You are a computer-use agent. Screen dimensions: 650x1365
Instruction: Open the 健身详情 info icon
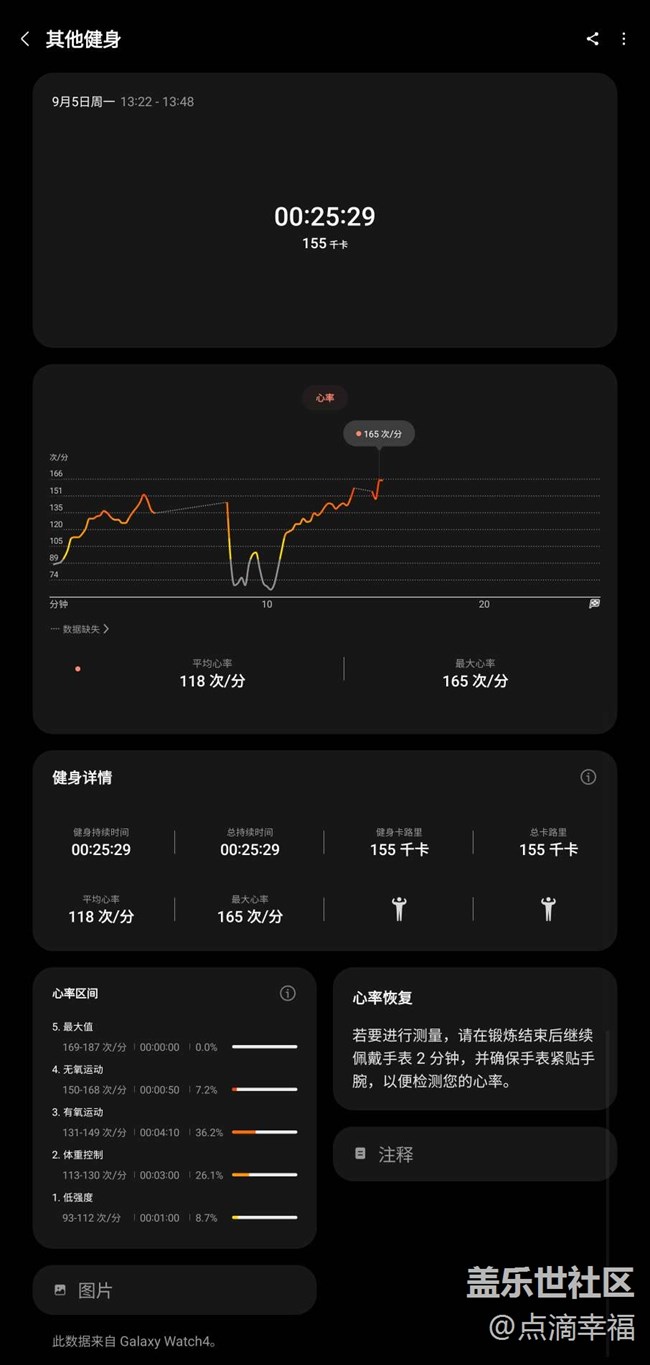click(588, 777)
